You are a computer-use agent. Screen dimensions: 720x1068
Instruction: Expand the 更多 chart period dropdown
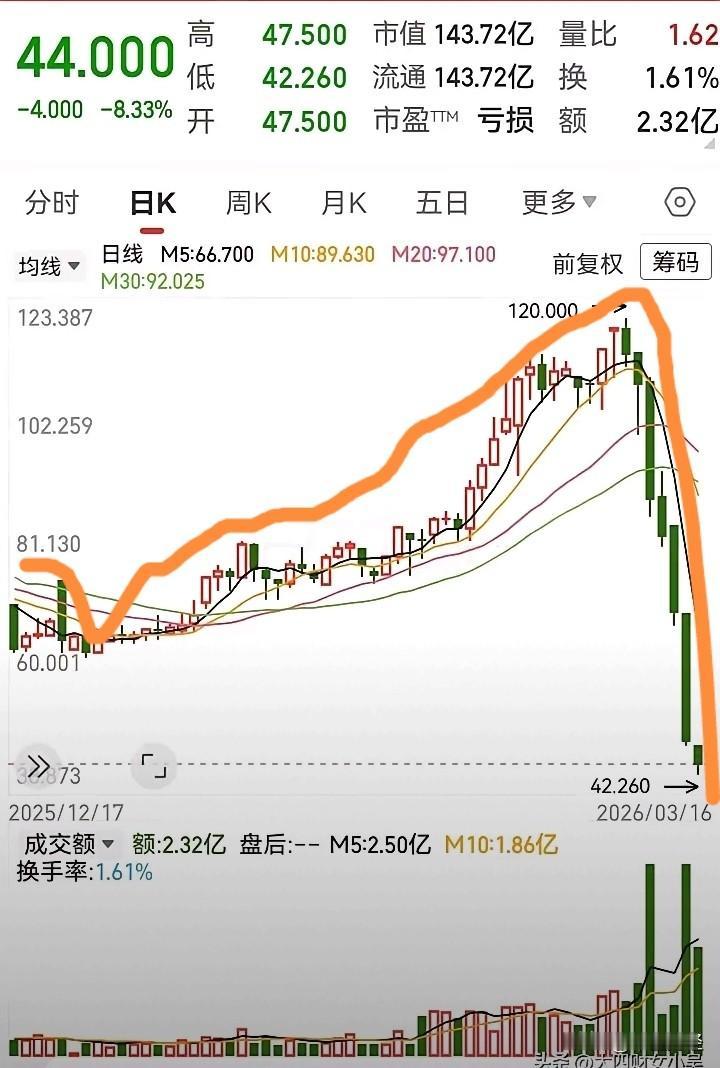(558, 203)
